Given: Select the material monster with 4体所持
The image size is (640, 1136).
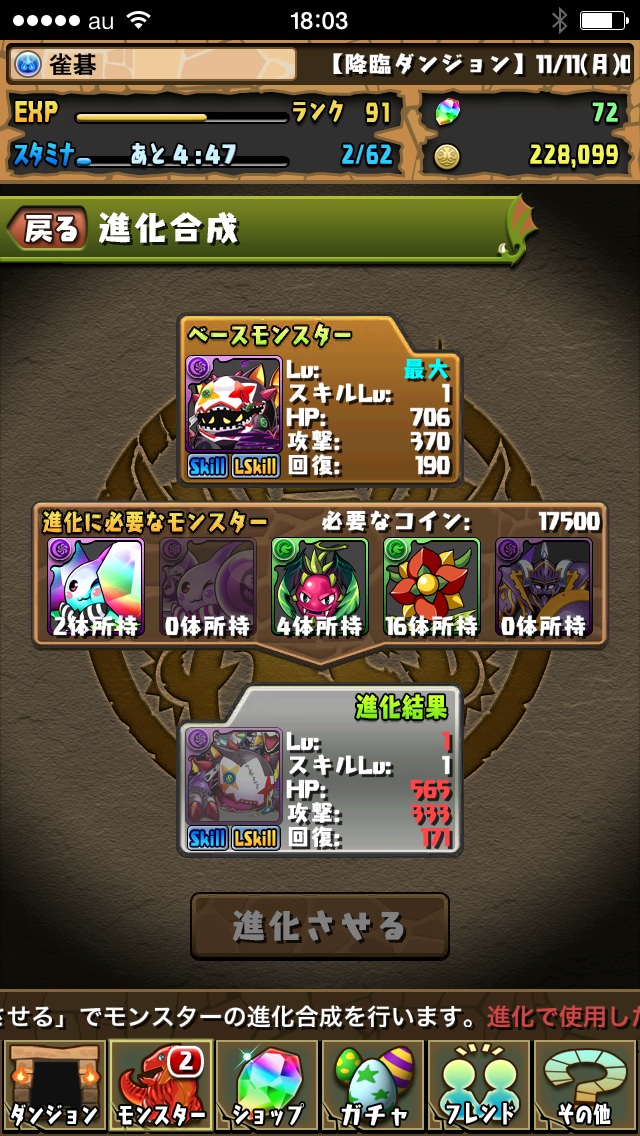Looking at the screenshot, I should [320, 587].
